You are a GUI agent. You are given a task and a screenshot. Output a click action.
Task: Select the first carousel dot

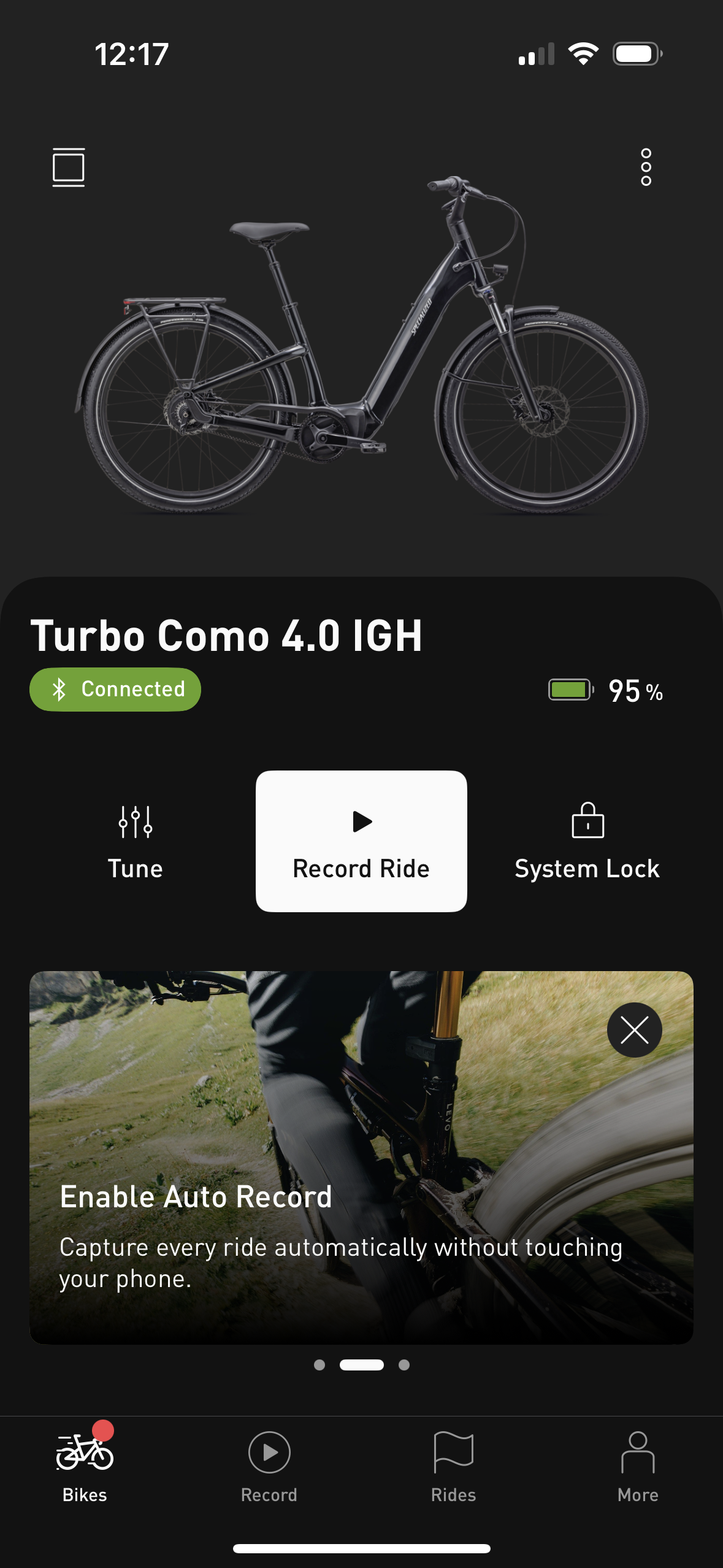319,1365
